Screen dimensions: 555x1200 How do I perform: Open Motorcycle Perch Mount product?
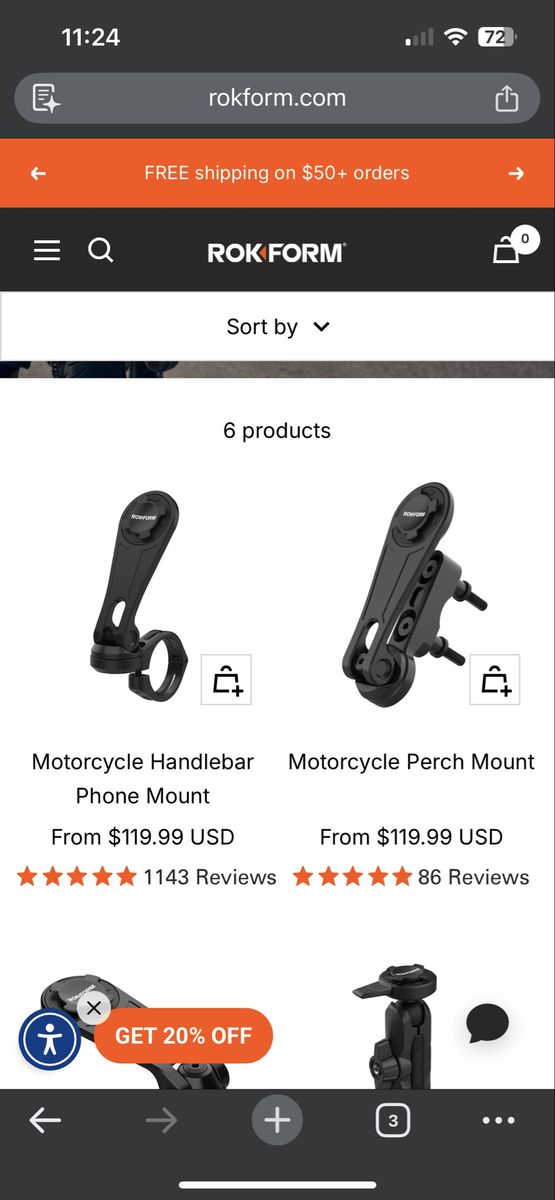pos(411,762)
